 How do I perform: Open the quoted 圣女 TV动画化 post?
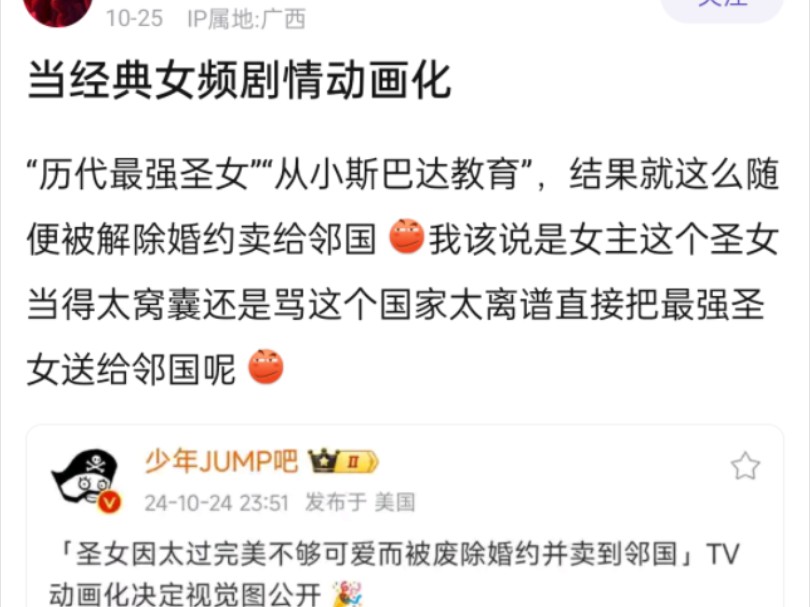392,567
